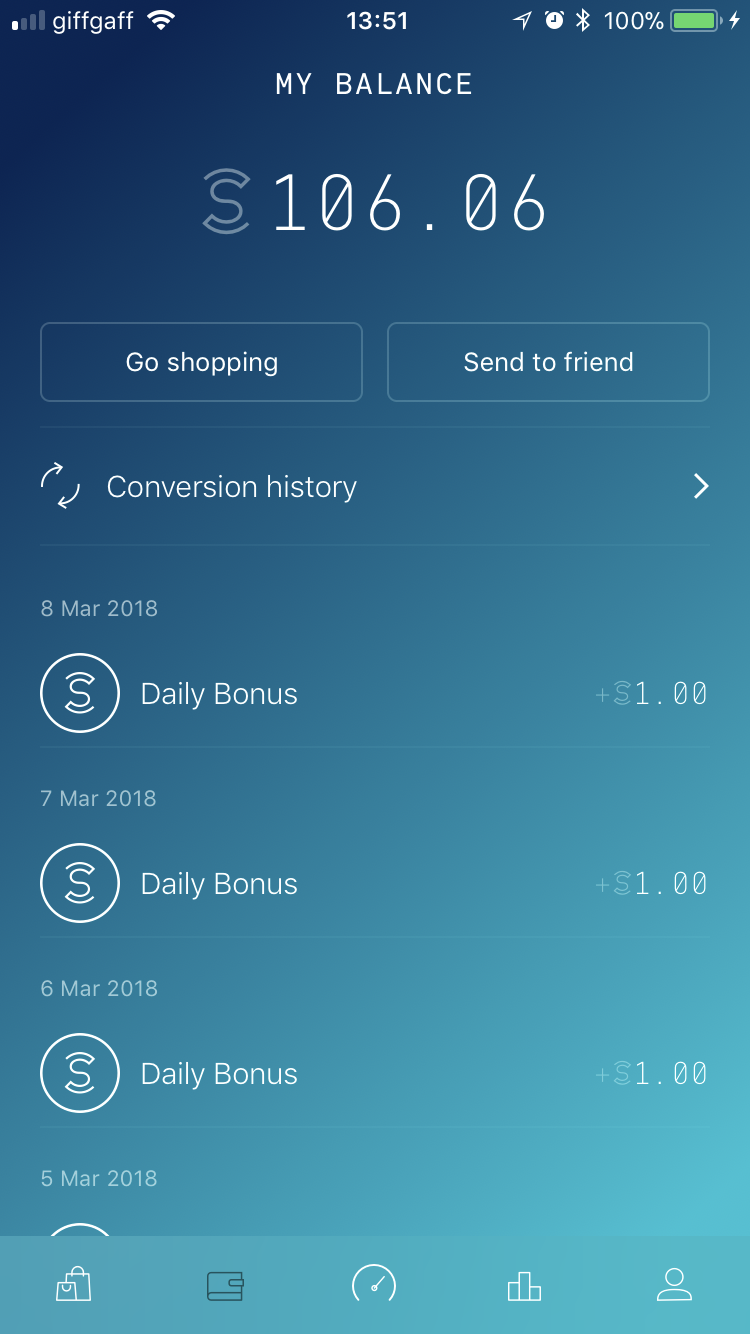Go to the speedometer activity tab
The width and height of the screenshot is (750, 1334).
pyautogui.click(x=374, y=1285)
